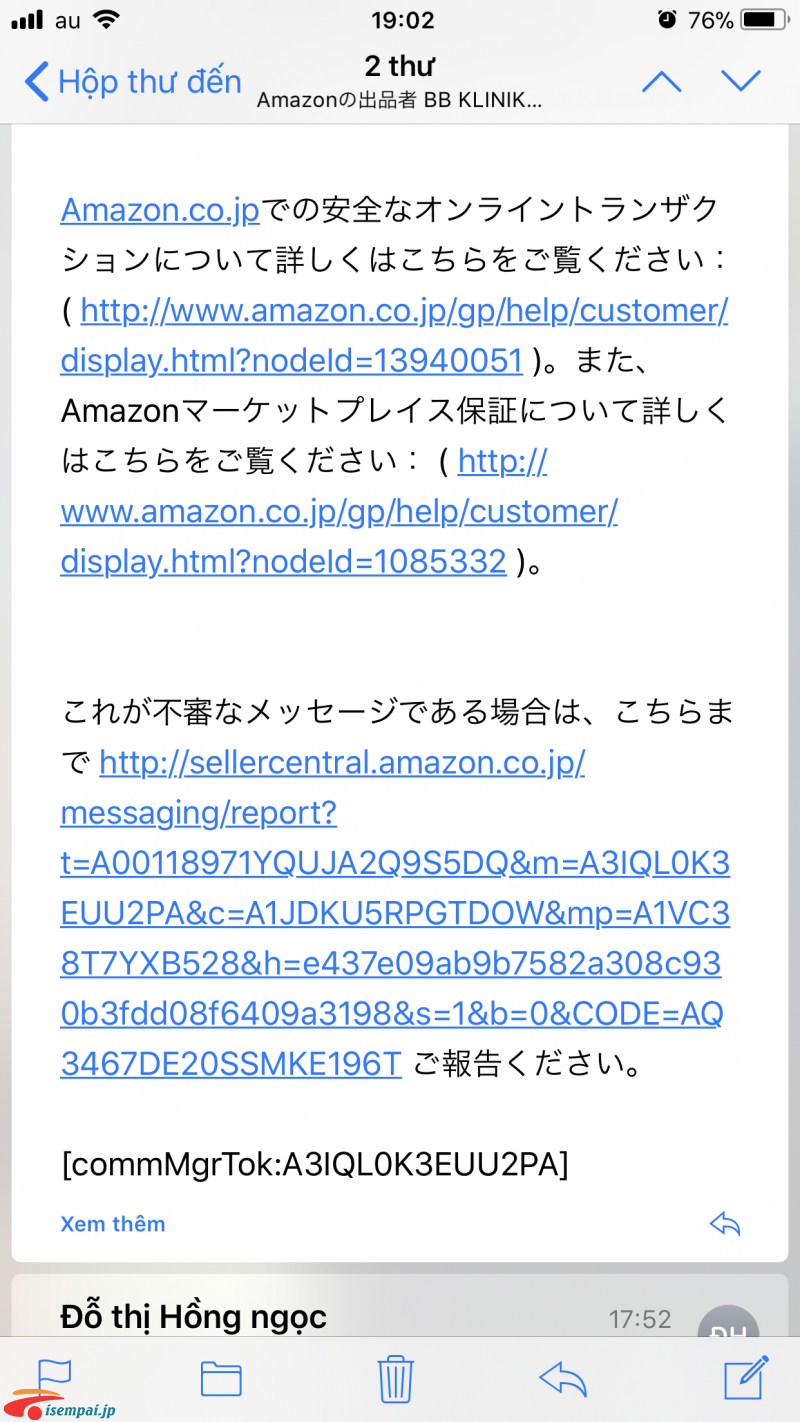Open the help link with nodeId=1085332
Viewport: 800px width, 1422px height.
(339, 511)
